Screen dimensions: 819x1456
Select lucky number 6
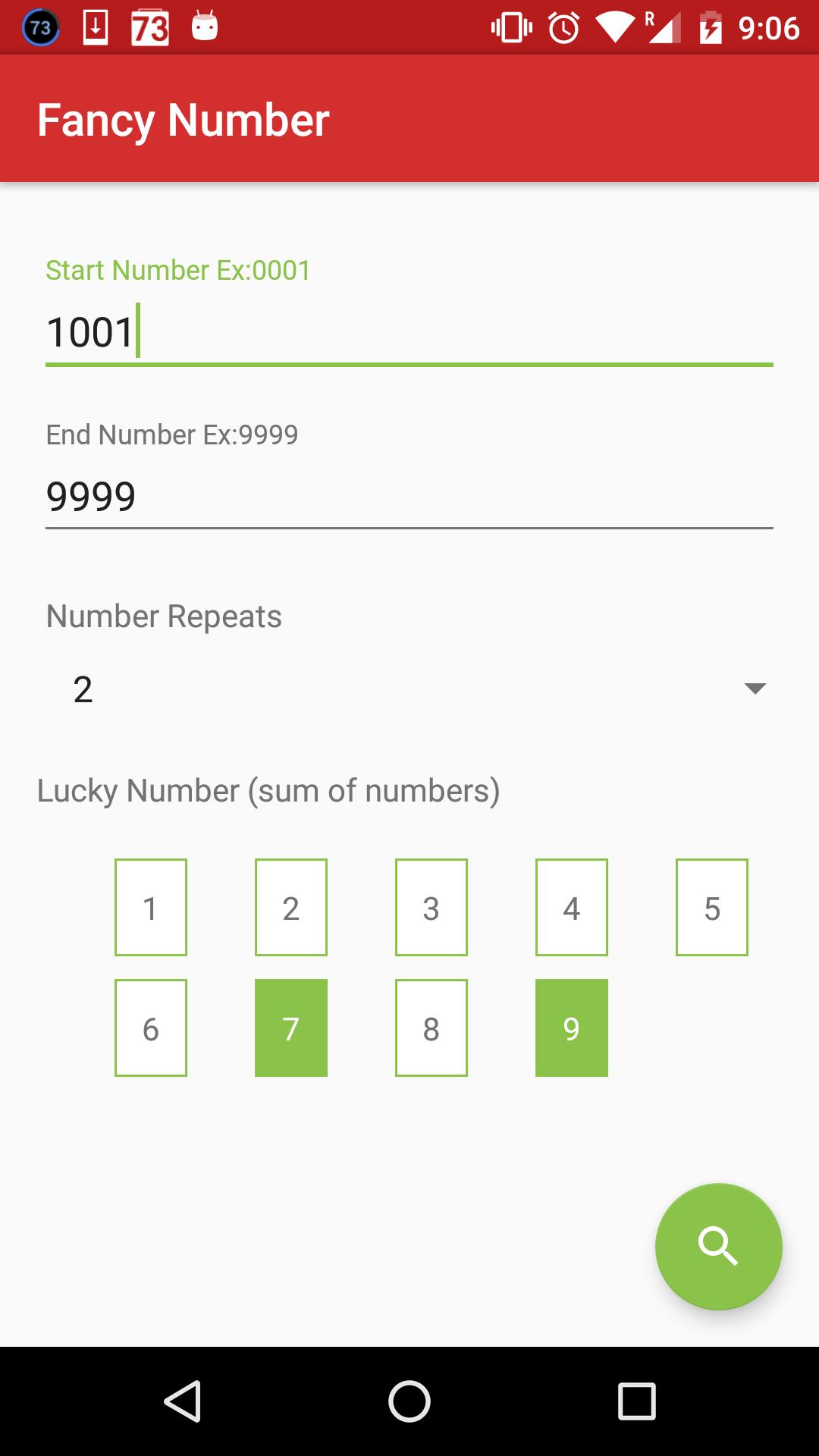(x=151, y=1028)
